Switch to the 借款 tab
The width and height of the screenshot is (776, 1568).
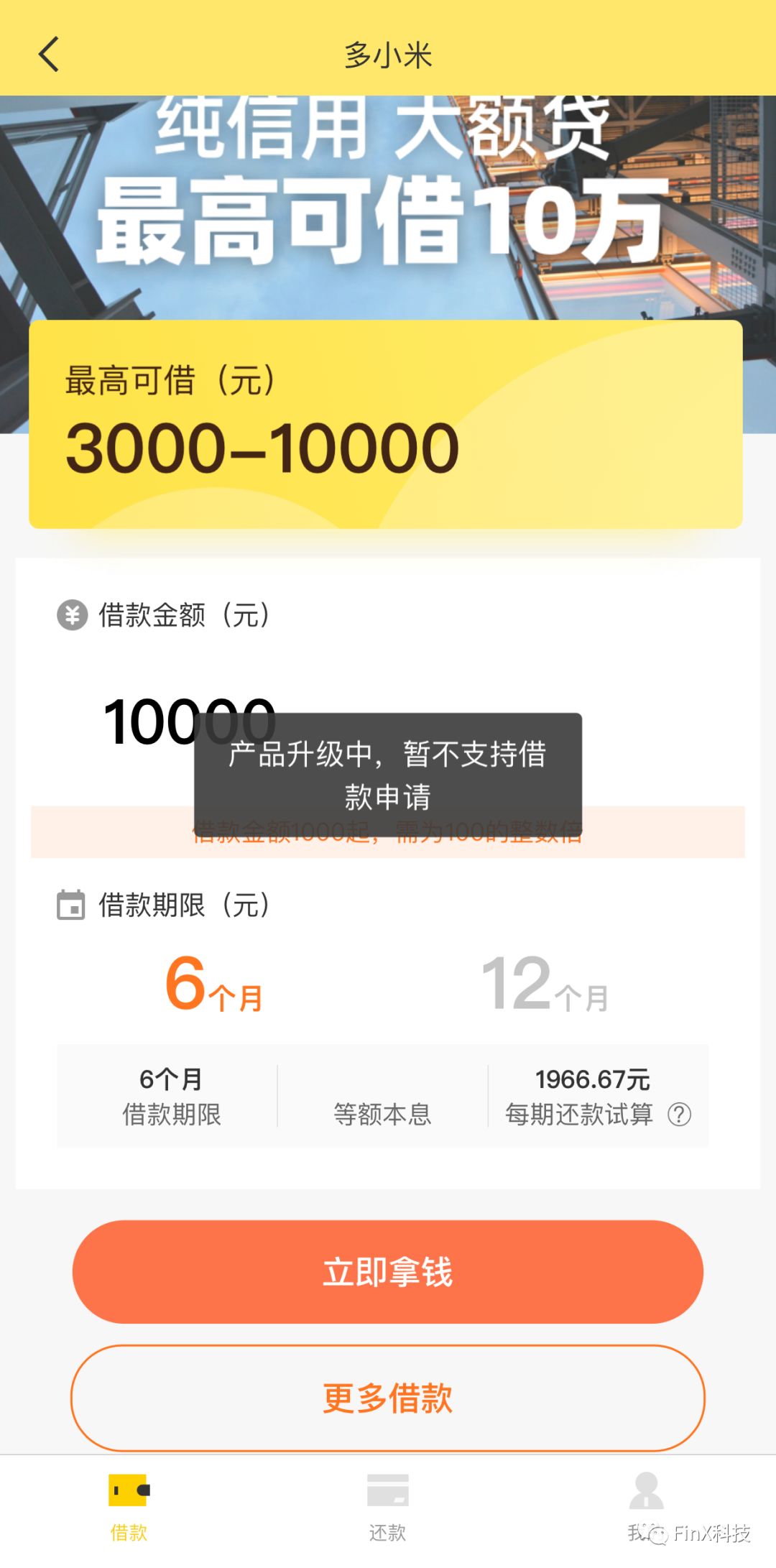(129, 1508)
